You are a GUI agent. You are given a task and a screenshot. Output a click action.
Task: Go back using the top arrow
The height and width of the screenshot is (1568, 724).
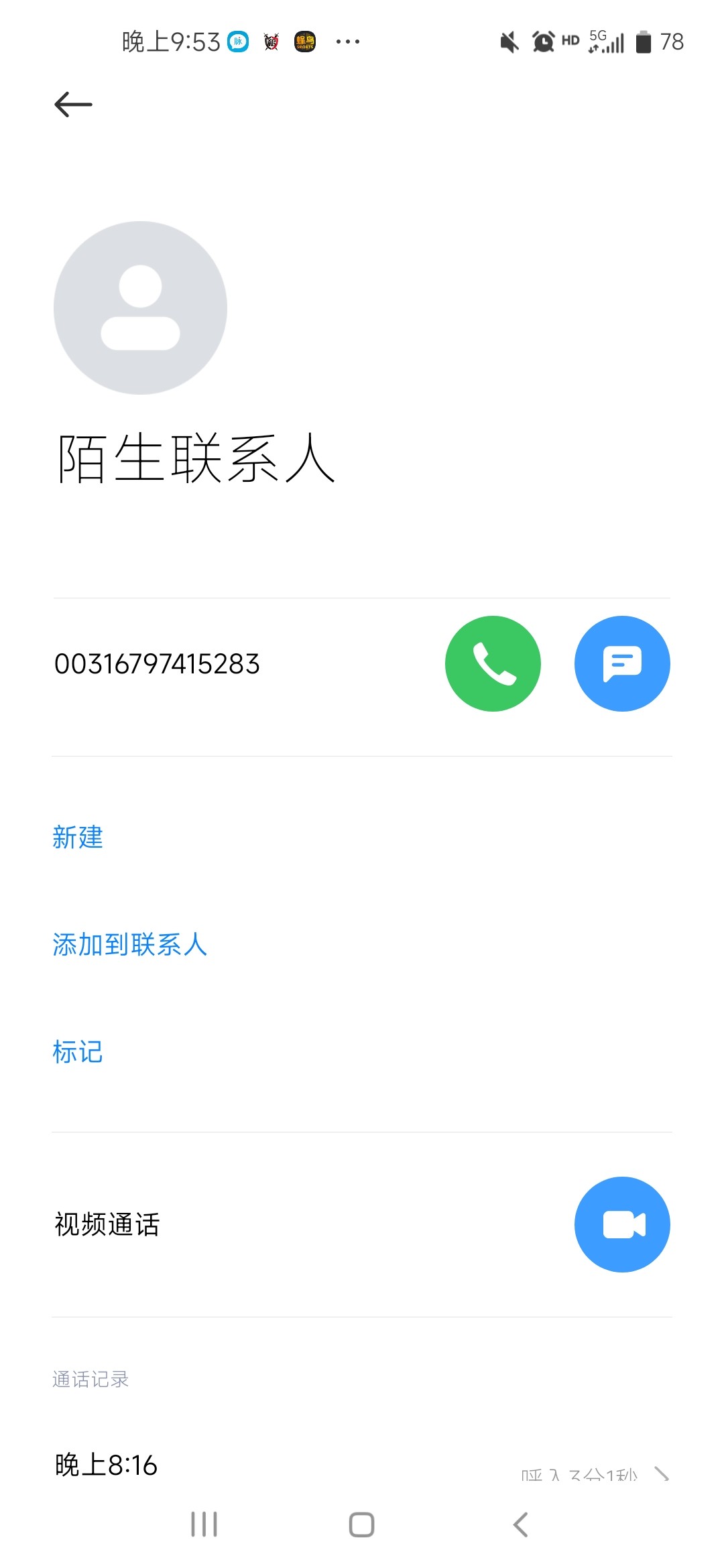click(x=73, y=105)
